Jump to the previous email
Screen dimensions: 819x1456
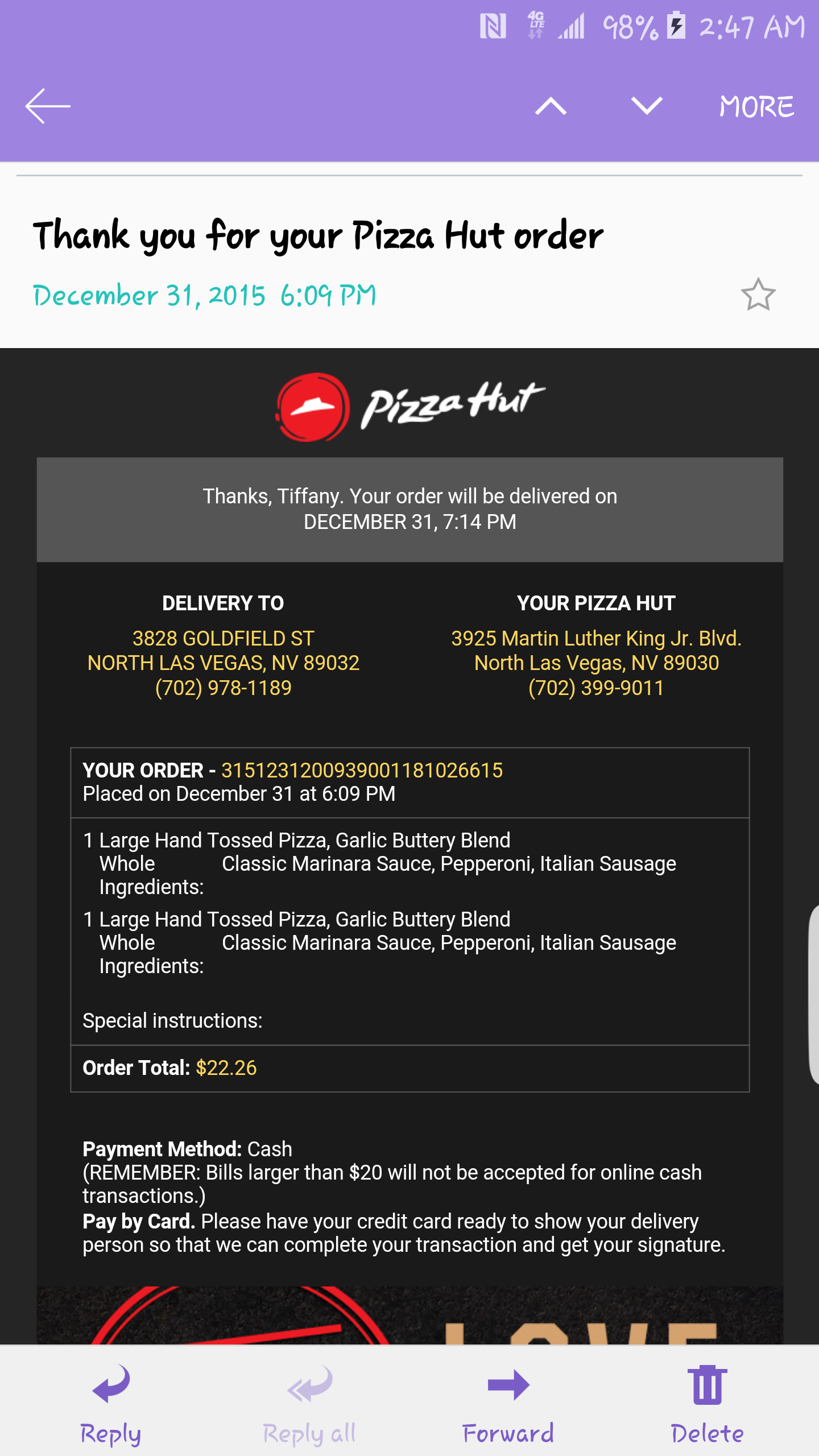(x=551, y=106)
